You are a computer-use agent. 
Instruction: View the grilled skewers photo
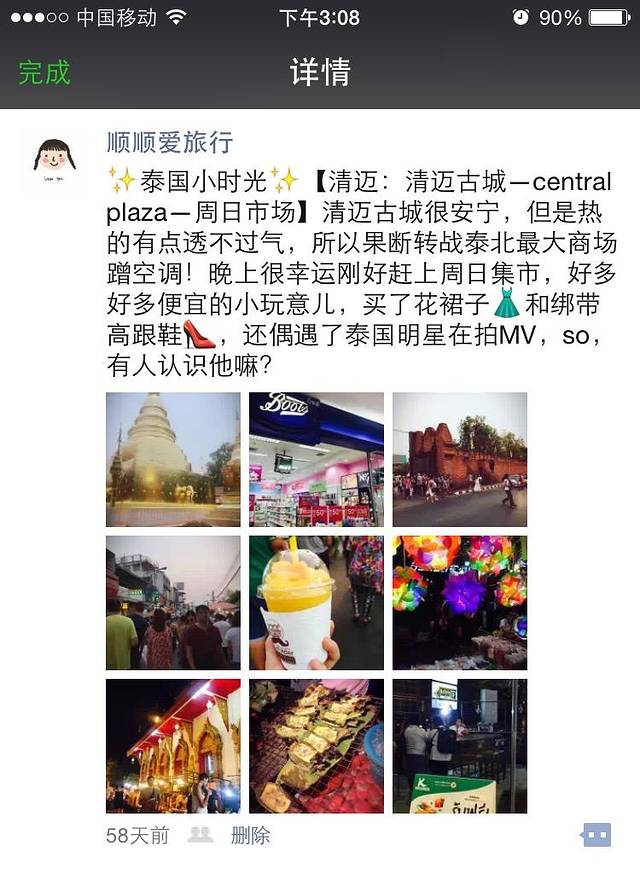point(316,745)
